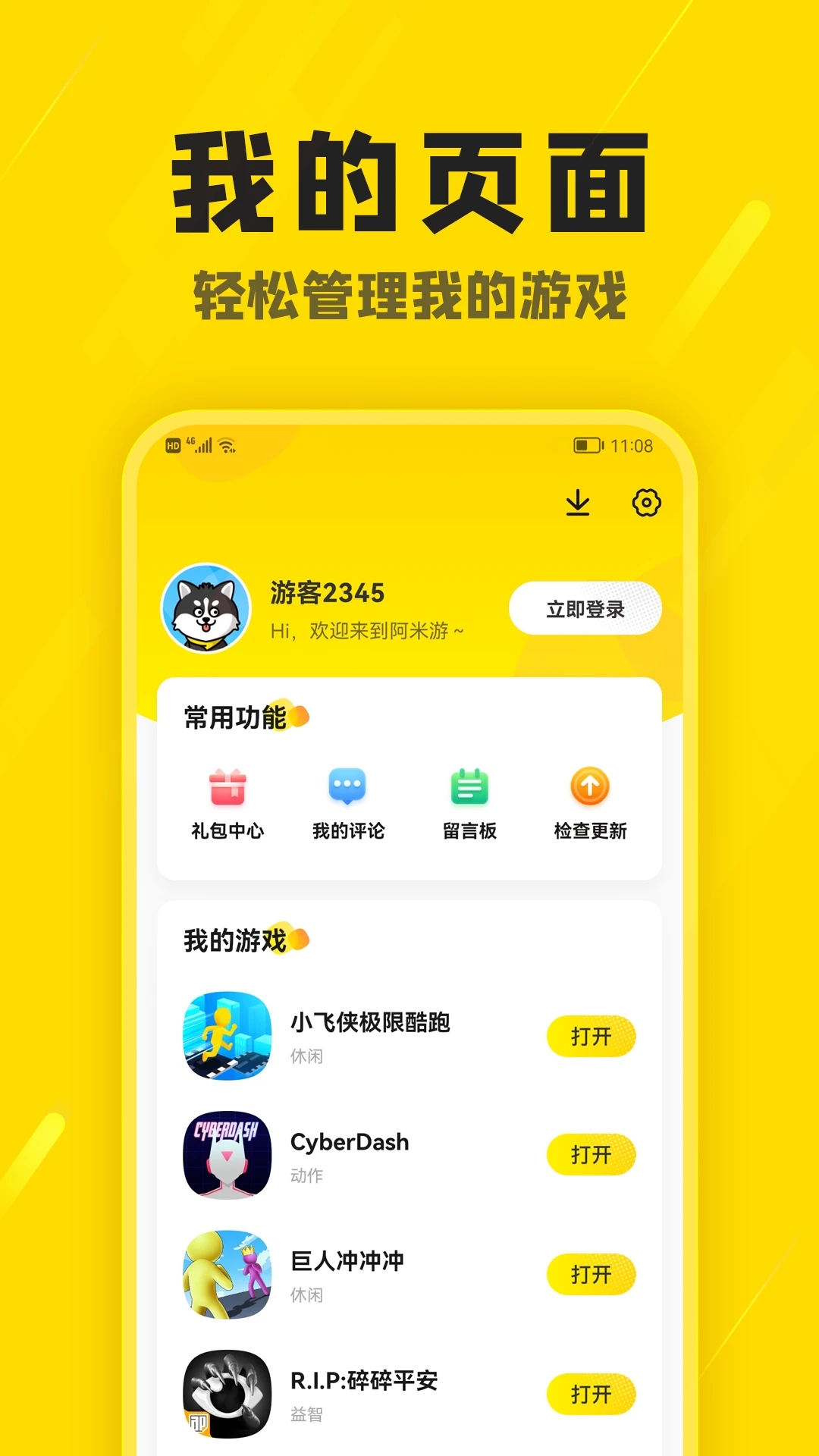
Task: Open the CyberDash game icon
Action: [226, 1156]
